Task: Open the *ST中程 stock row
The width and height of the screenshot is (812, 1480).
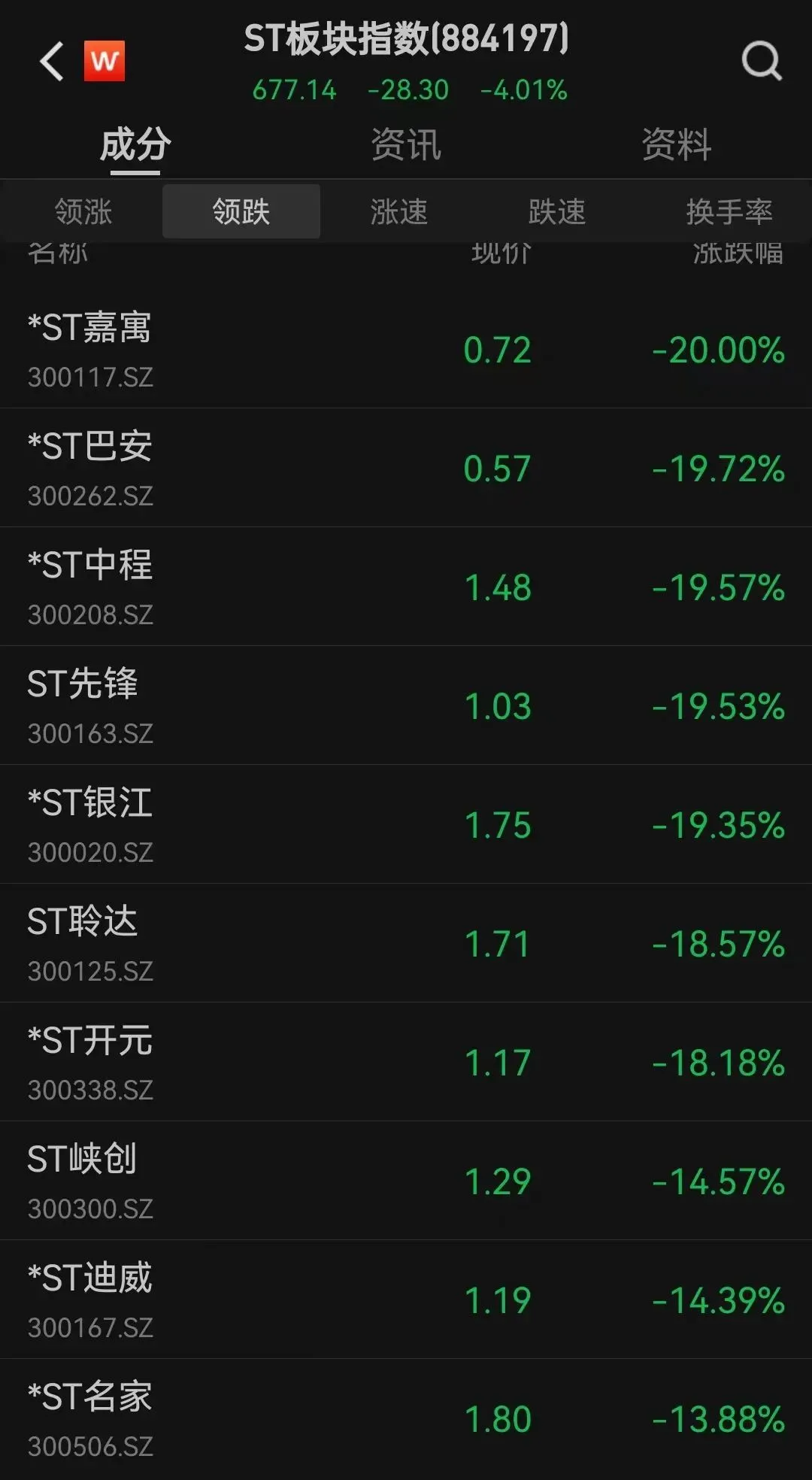Action: coord(406,587)
